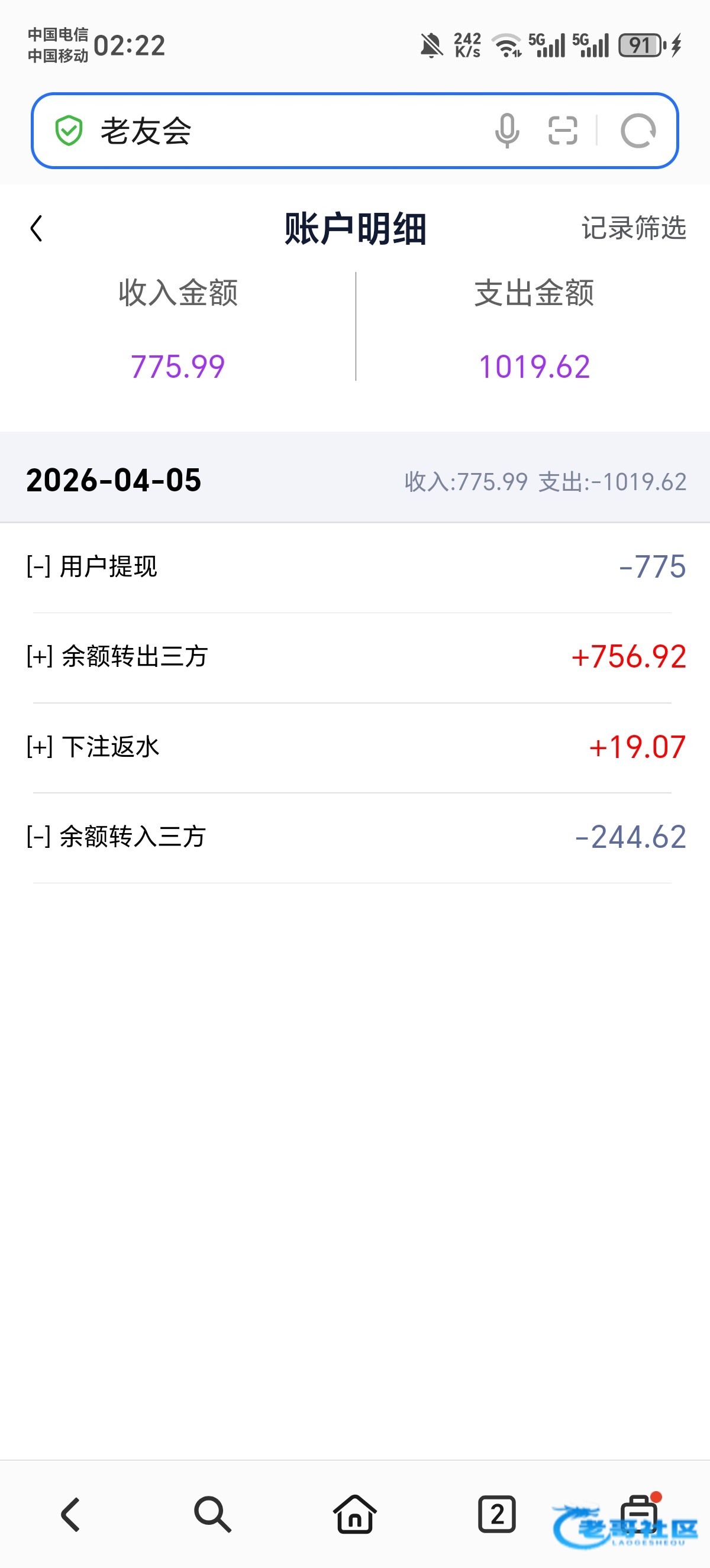Viewport: 710px width, 1568px height.
Task: Open the browser menu with red dot
Action: [640, 1513]
